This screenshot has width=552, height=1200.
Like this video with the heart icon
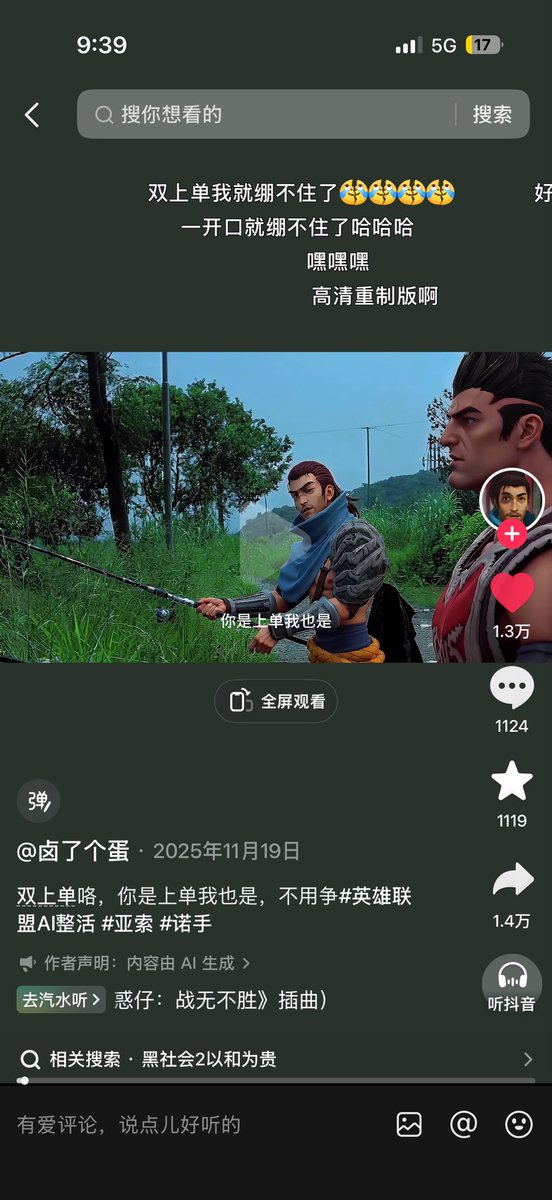click(x=512, y=592)
